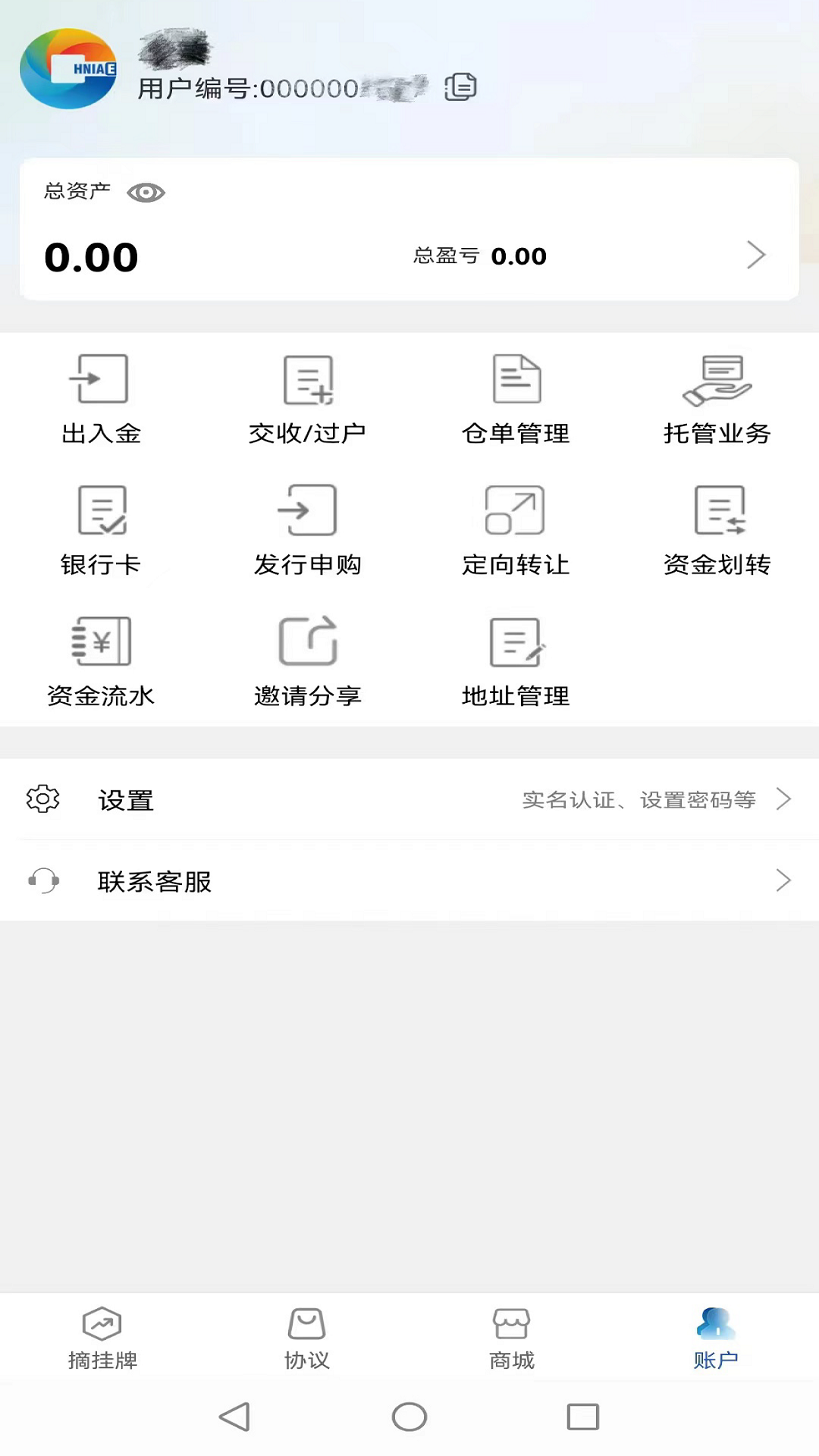Toggle asset visibility with eye icon
The image size is (819, 1456).
(146, 193)
